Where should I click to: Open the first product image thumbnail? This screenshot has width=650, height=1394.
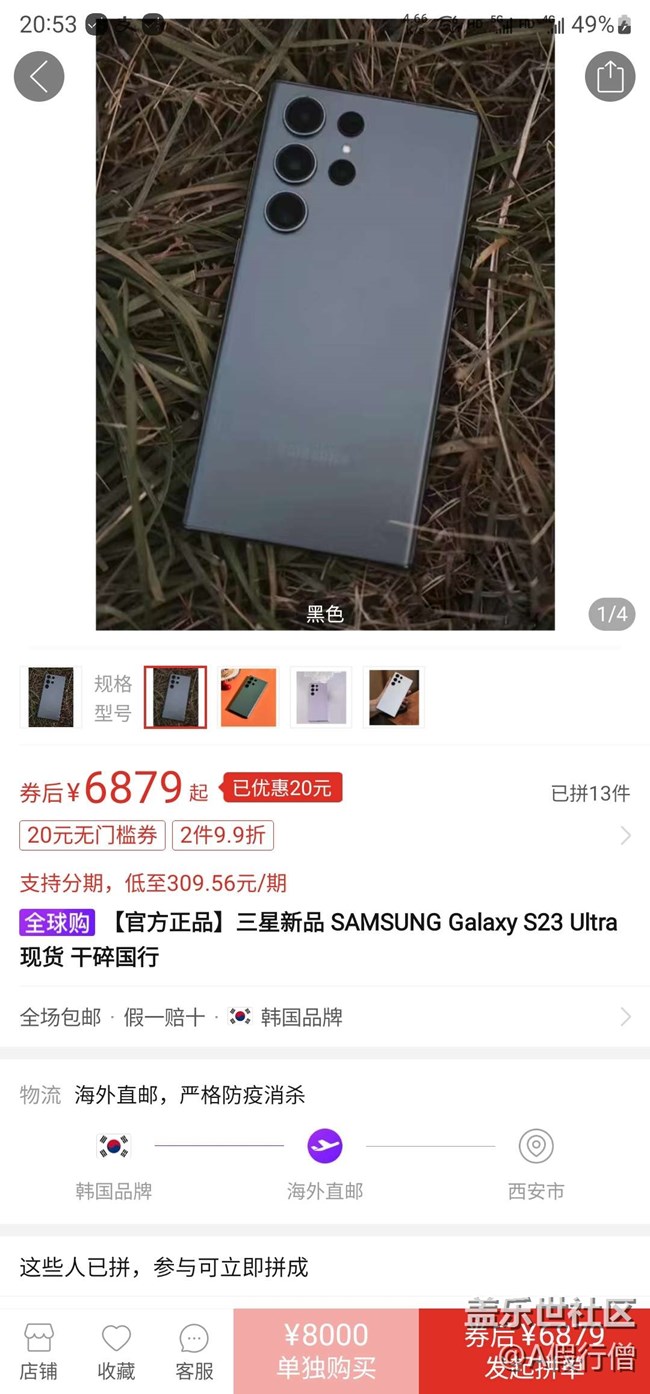(51, 697)
